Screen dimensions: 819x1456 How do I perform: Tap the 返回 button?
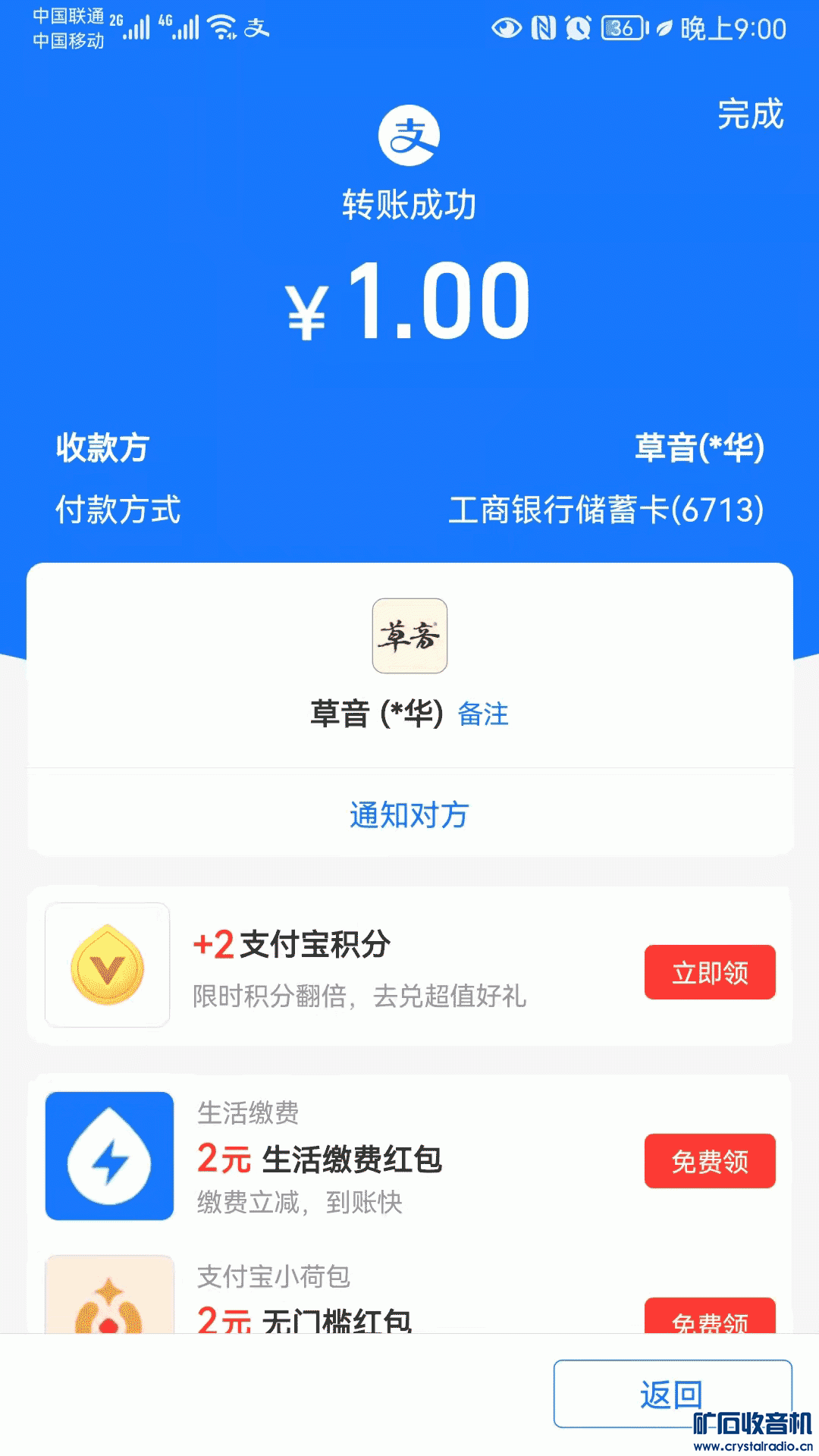click(672, 1394)
